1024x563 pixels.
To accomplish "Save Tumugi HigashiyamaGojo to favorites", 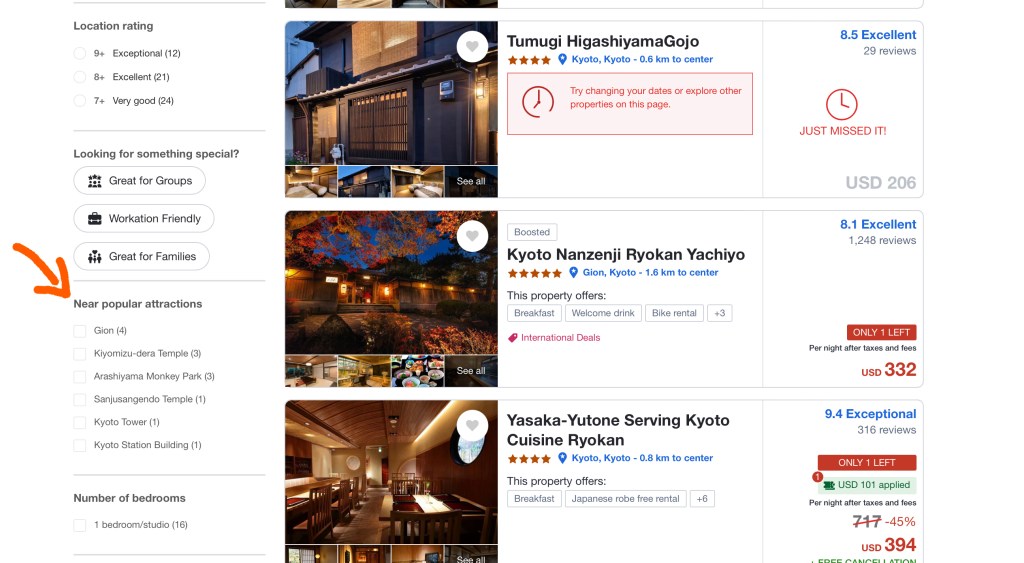I will (472, 46).
